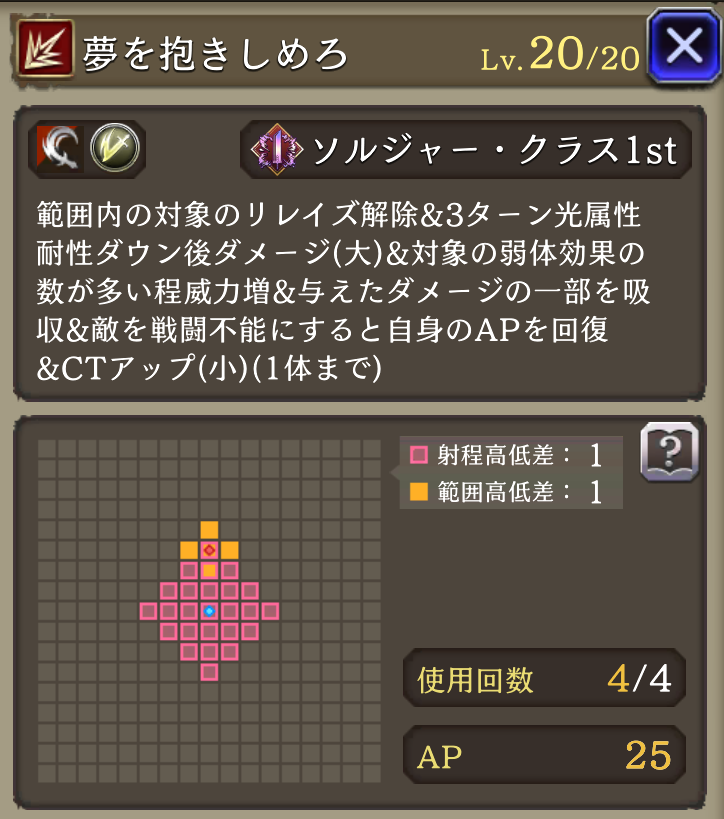Open the range grid help icon
The width and height of the screenshot is (724, 819).
tap(667, 452)
